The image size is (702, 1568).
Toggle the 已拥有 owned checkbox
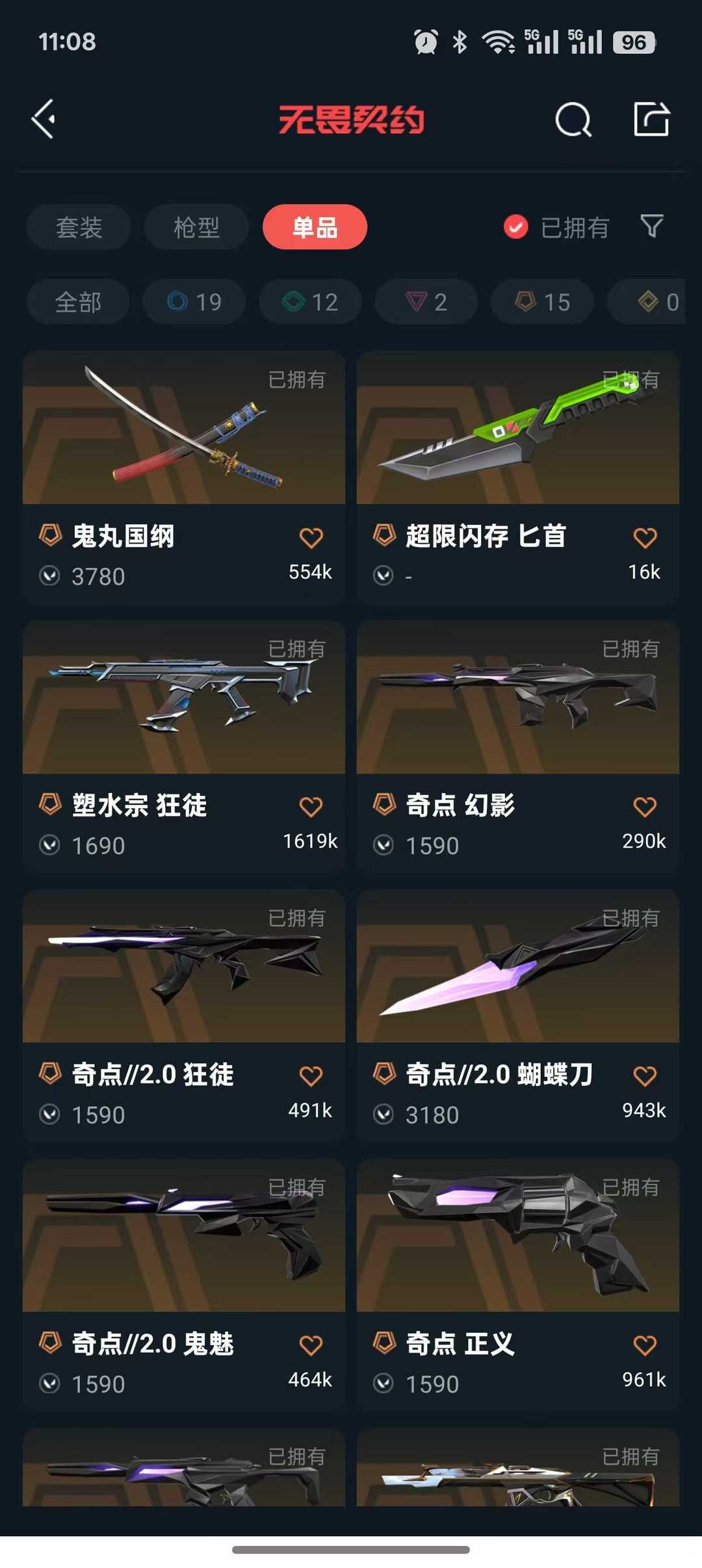pos(515,227)
